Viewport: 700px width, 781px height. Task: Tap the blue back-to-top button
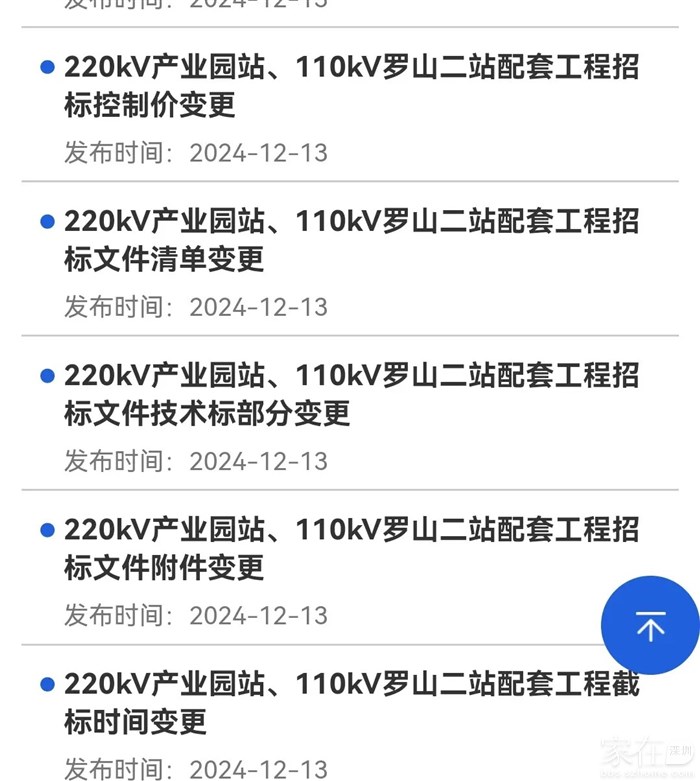(650, 626)
